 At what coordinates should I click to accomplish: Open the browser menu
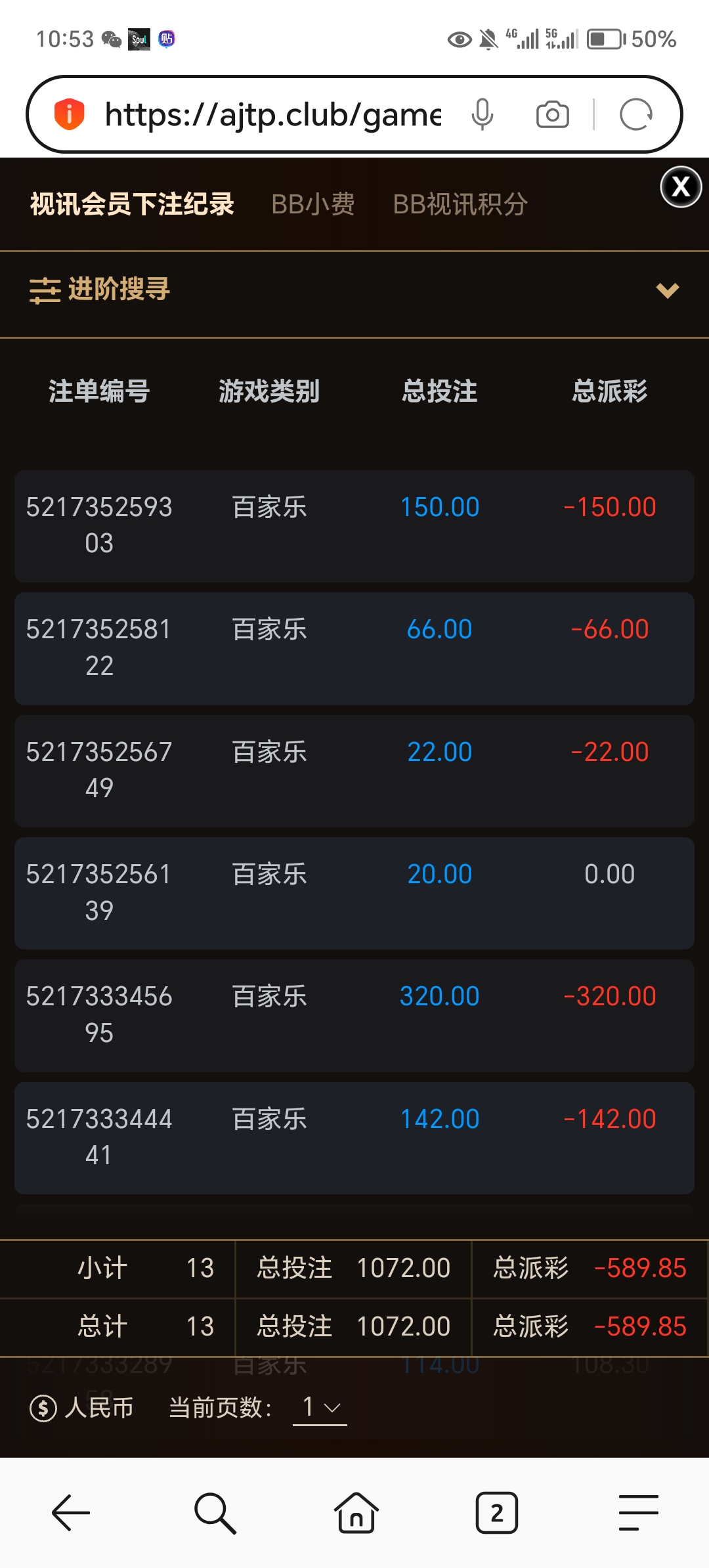pyautogui.click(x=638, y=1513)
